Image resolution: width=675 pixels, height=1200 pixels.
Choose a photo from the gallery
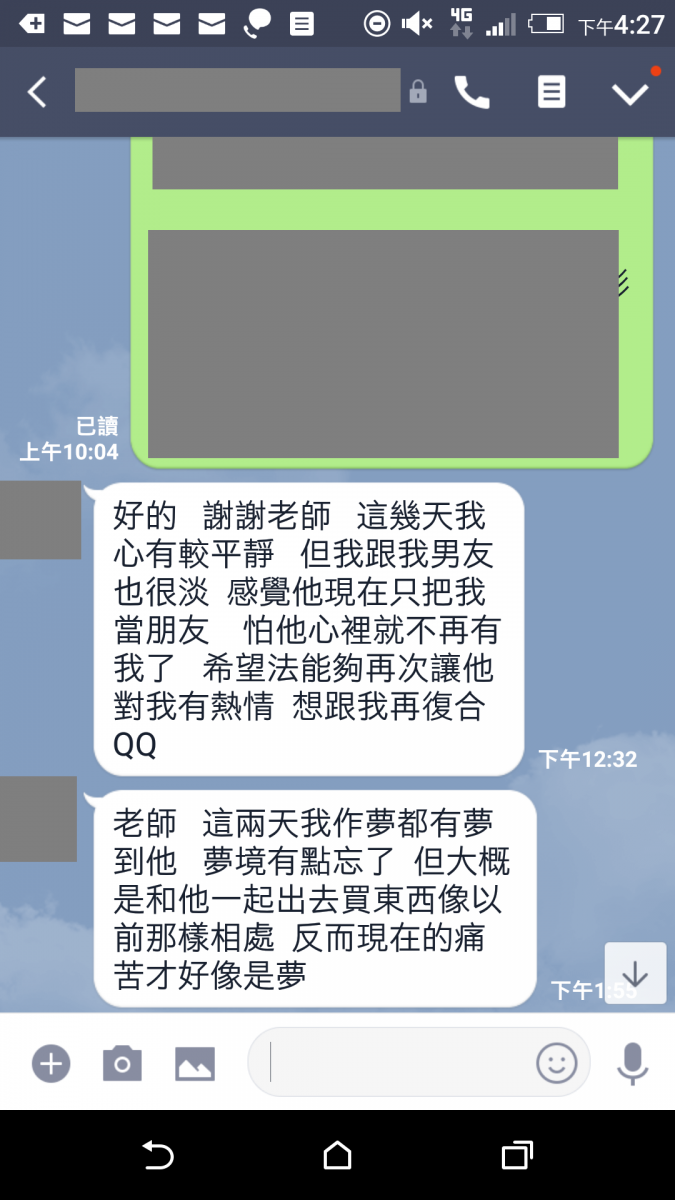coord(195,1063)
